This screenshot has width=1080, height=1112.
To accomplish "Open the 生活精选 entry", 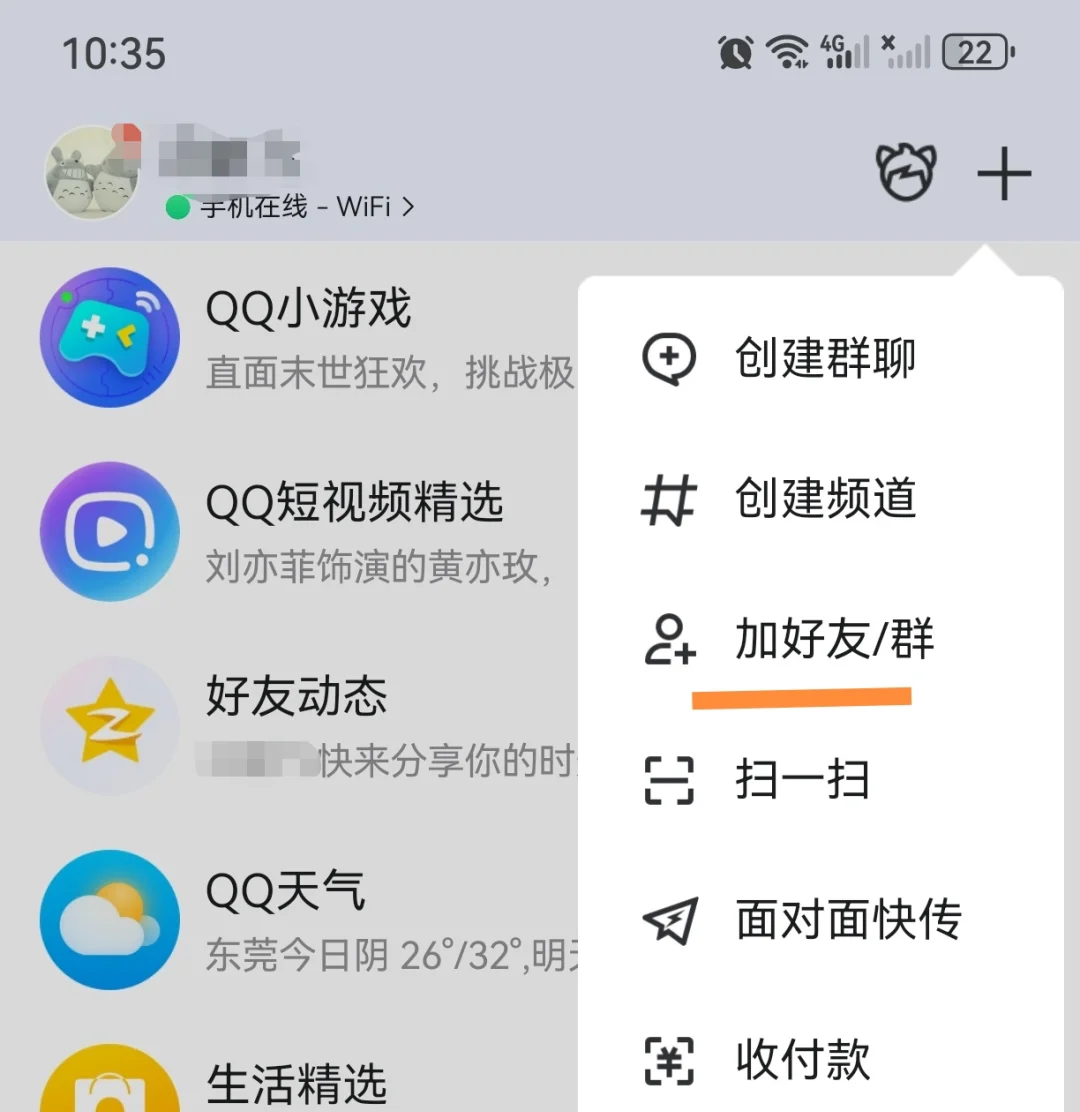I will 300,1082.
